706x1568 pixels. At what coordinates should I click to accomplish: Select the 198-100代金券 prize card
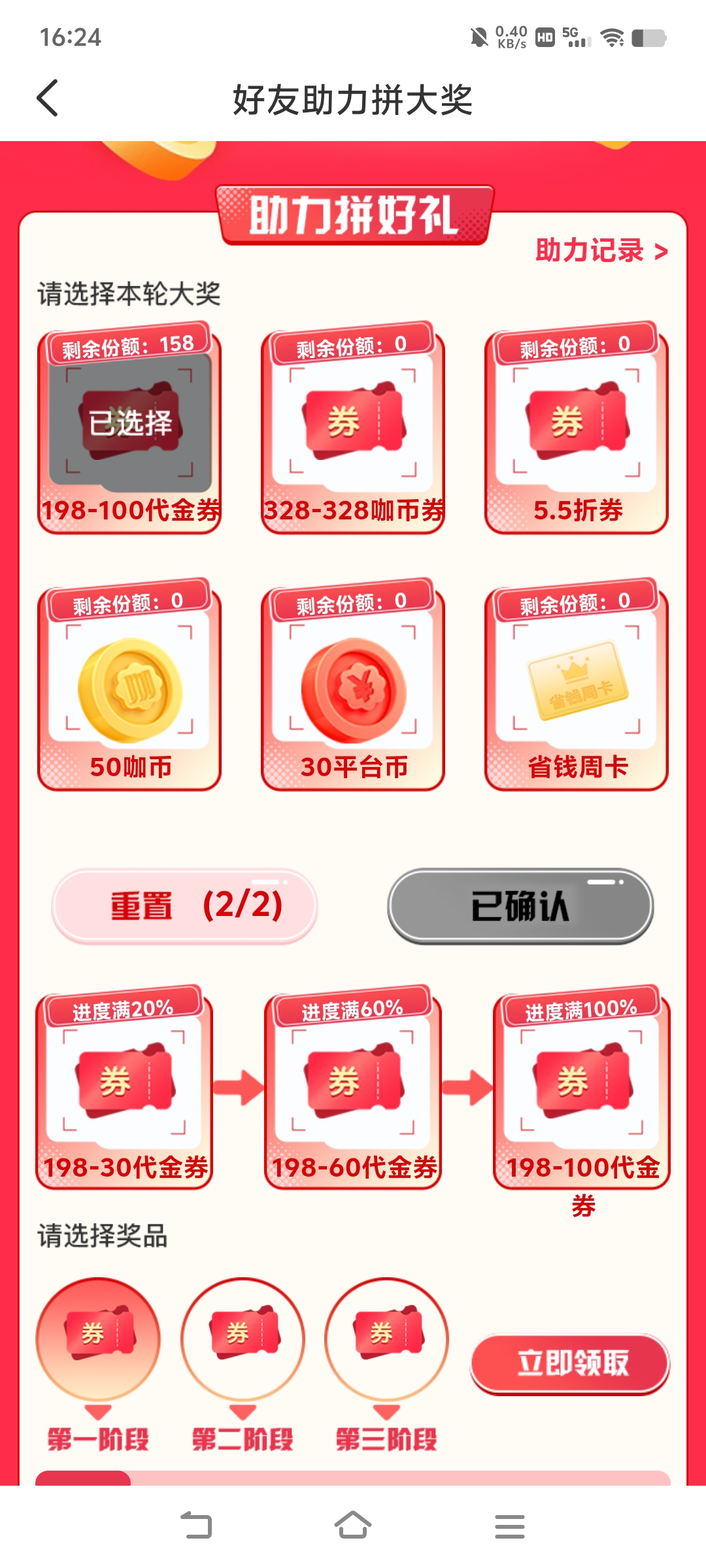(129, 431)
